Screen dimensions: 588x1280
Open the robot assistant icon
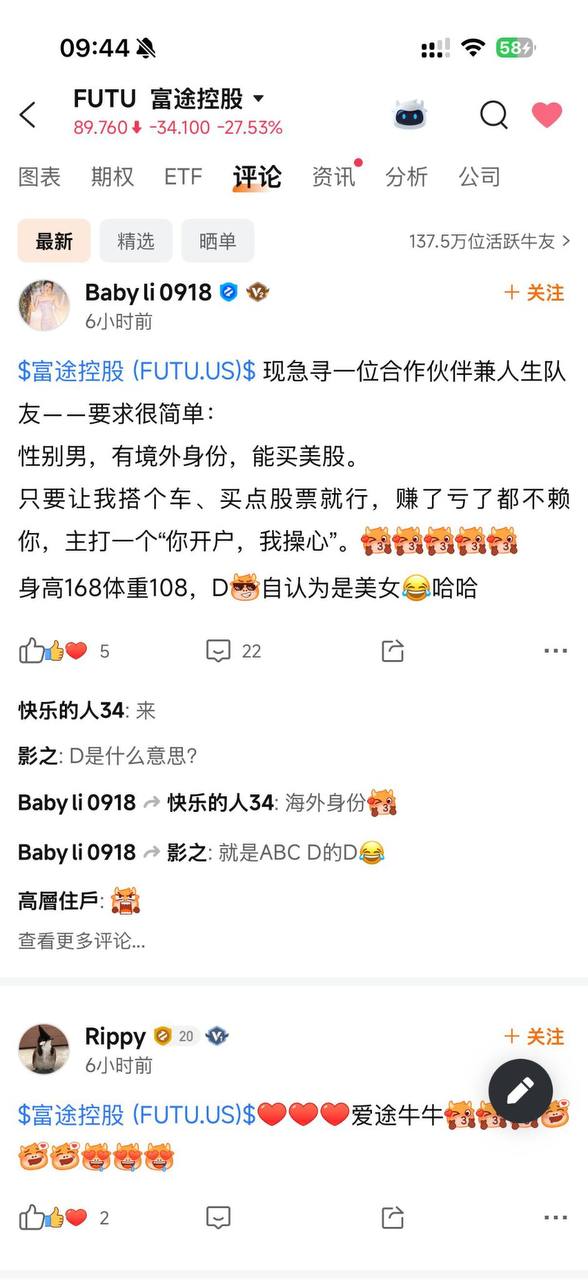pos(409,115)
